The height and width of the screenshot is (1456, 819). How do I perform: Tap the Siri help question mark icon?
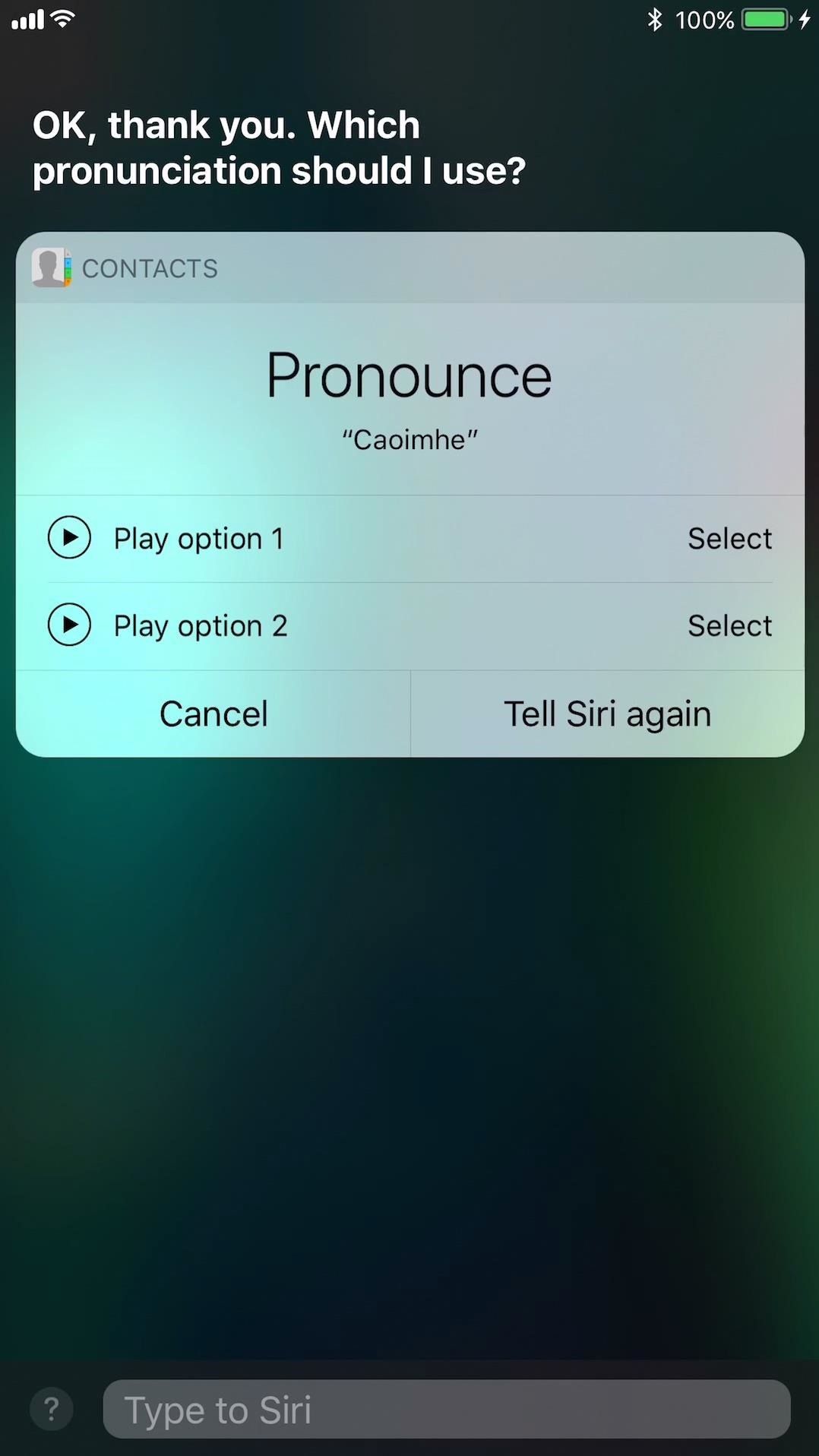50,1408
